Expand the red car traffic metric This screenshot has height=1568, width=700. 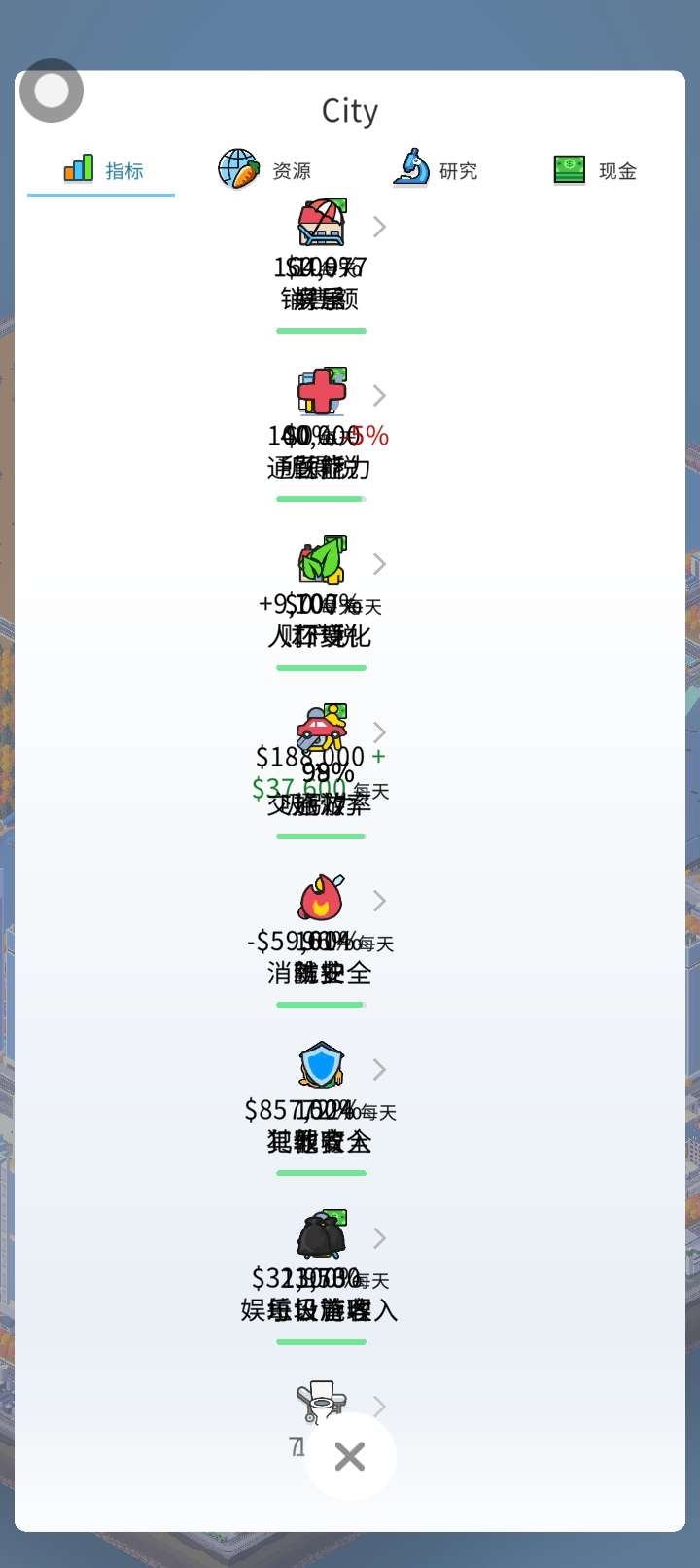point(379,731)
